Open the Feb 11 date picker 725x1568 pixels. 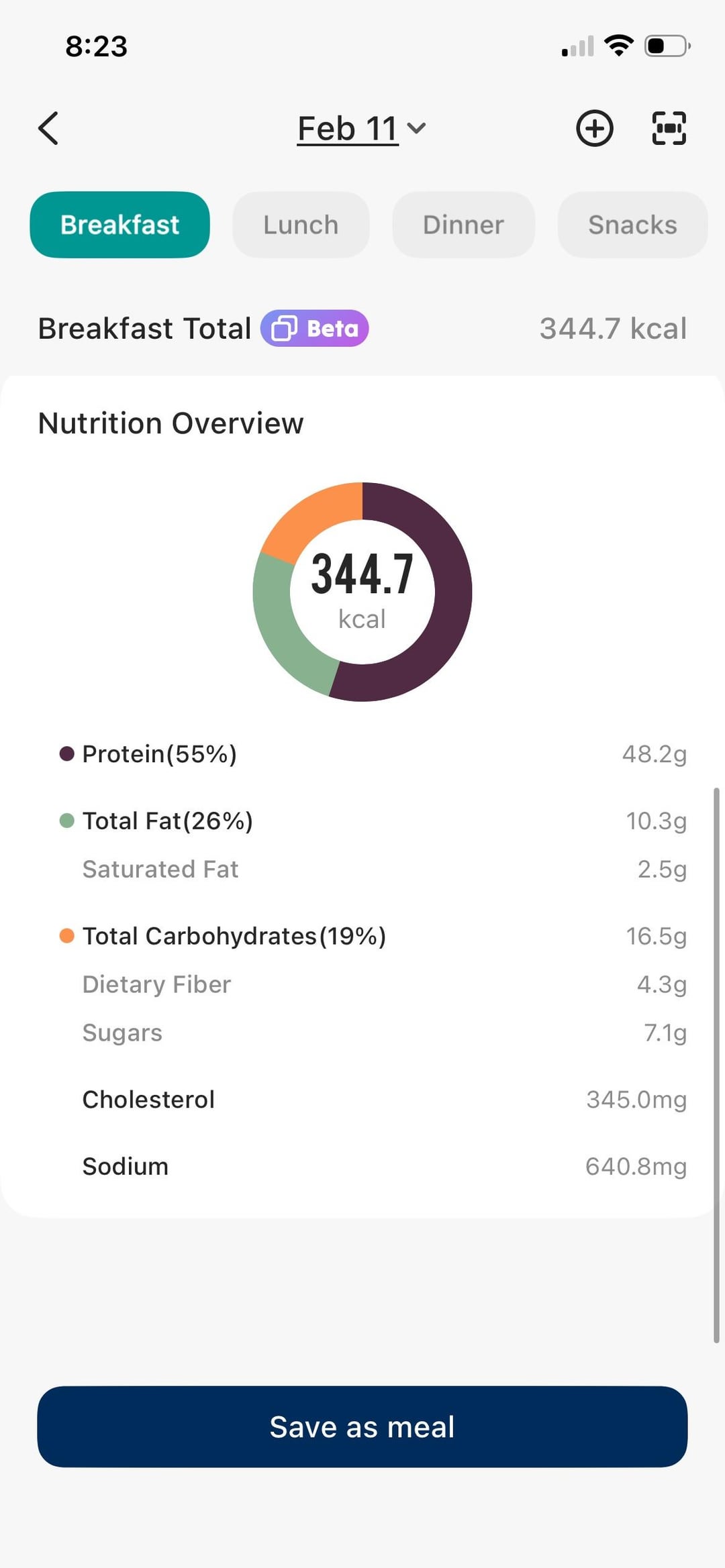[x=361, y=128]
